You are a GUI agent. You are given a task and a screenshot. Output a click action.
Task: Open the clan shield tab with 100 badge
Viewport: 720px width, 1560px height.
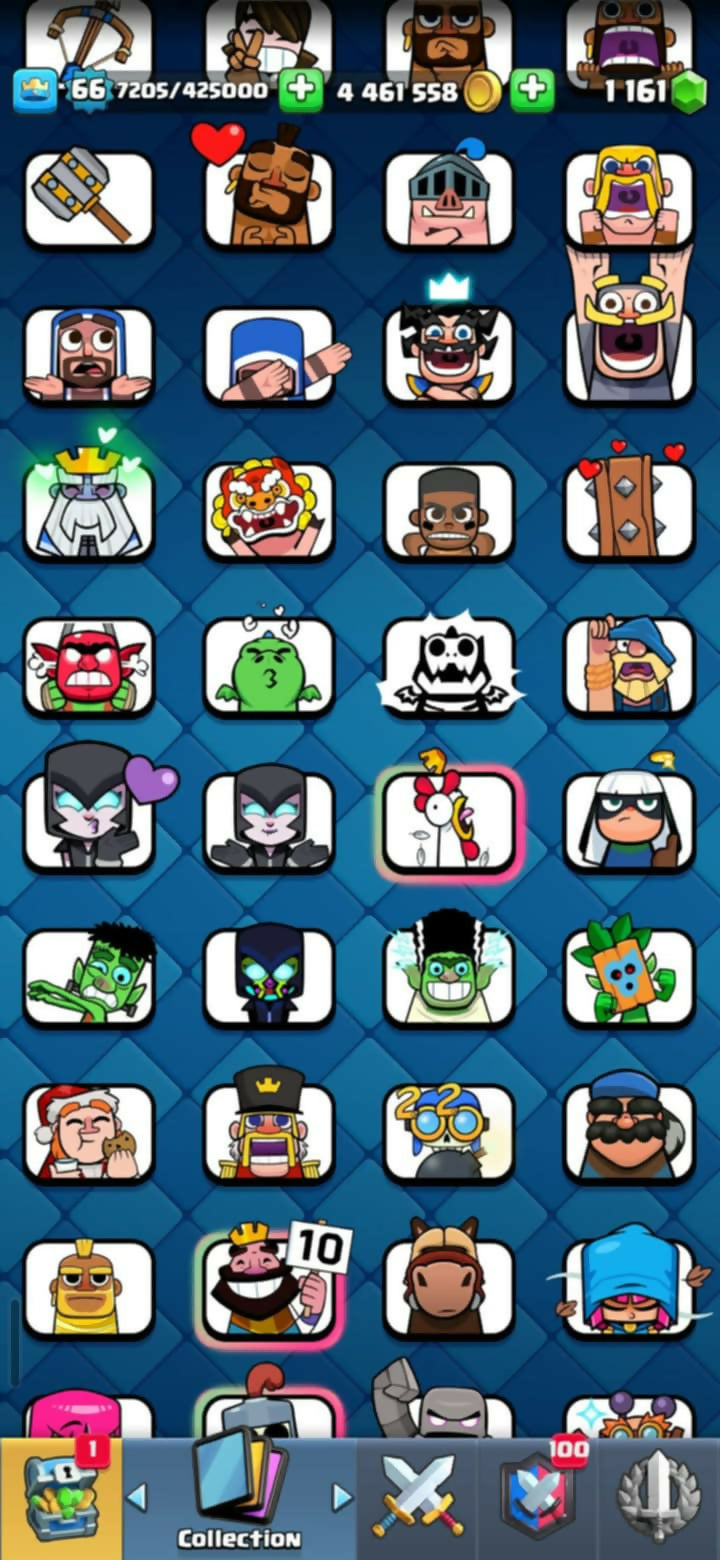pyautogui.click(x=540, y=1498)
